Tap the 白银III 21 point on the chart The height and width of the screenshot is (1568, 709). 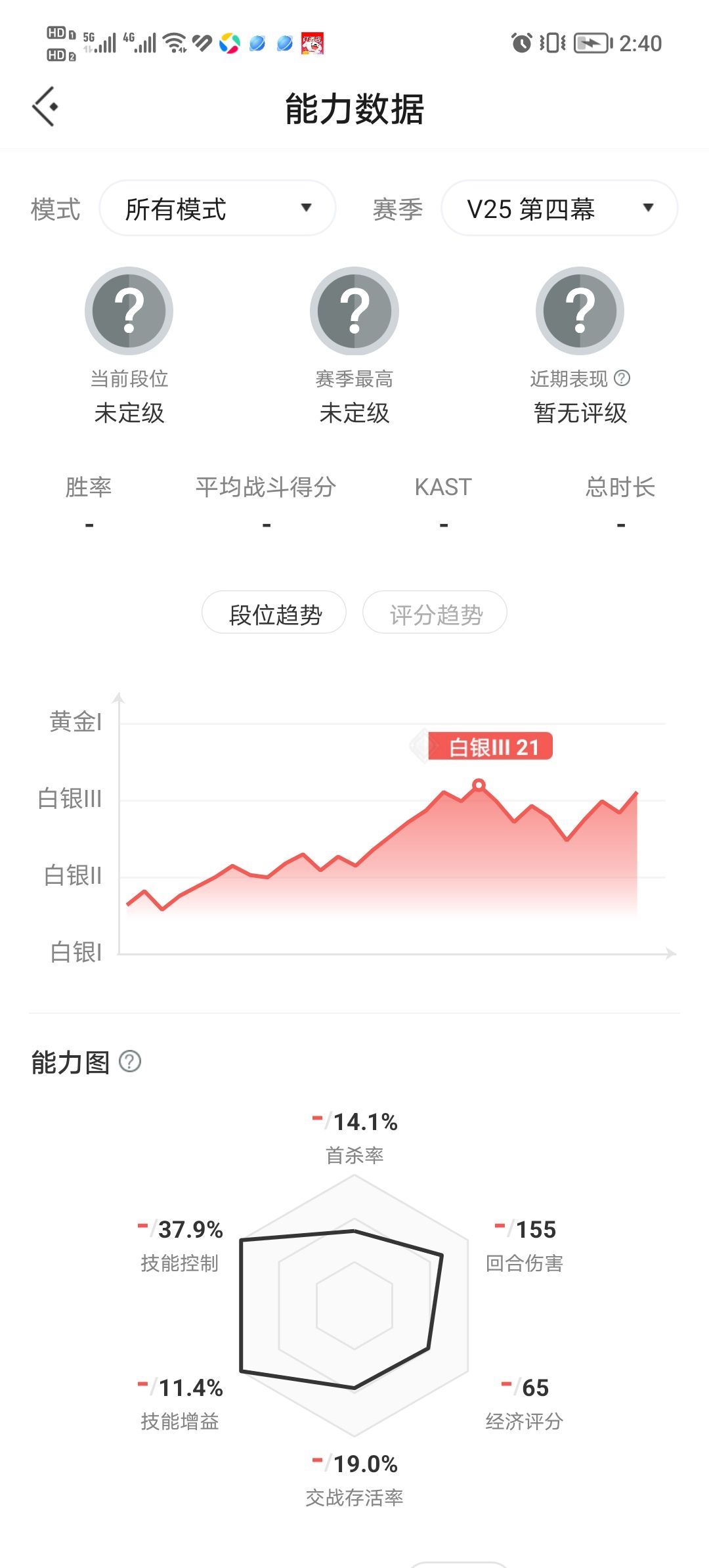pos(479,785)
